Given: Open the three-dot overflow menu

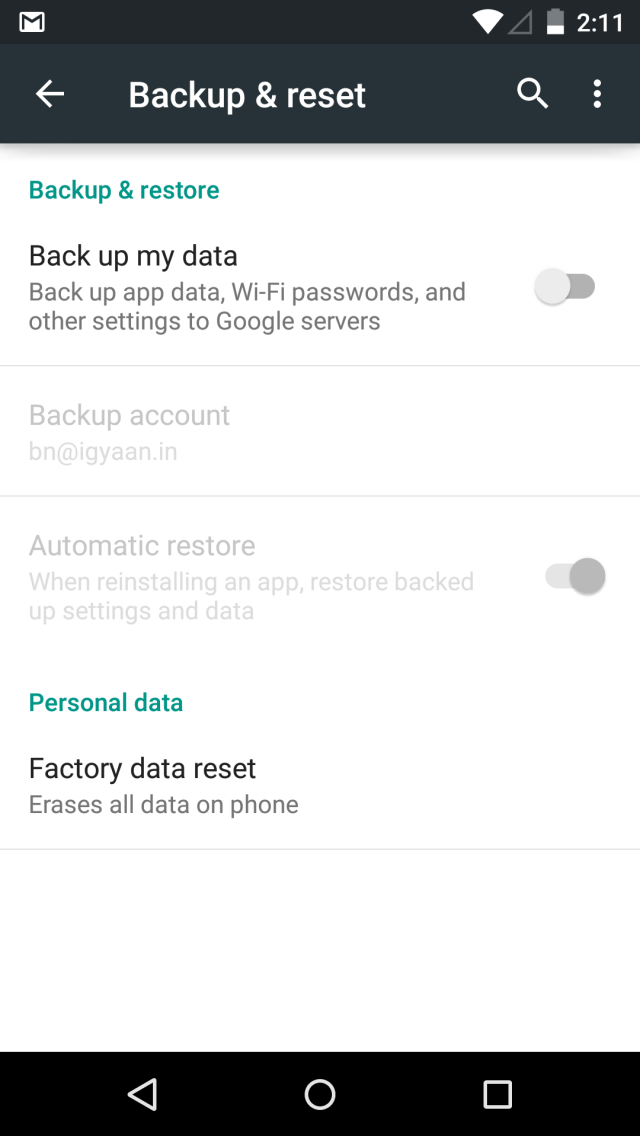Looking at the screenshot, I should (597, 94).
